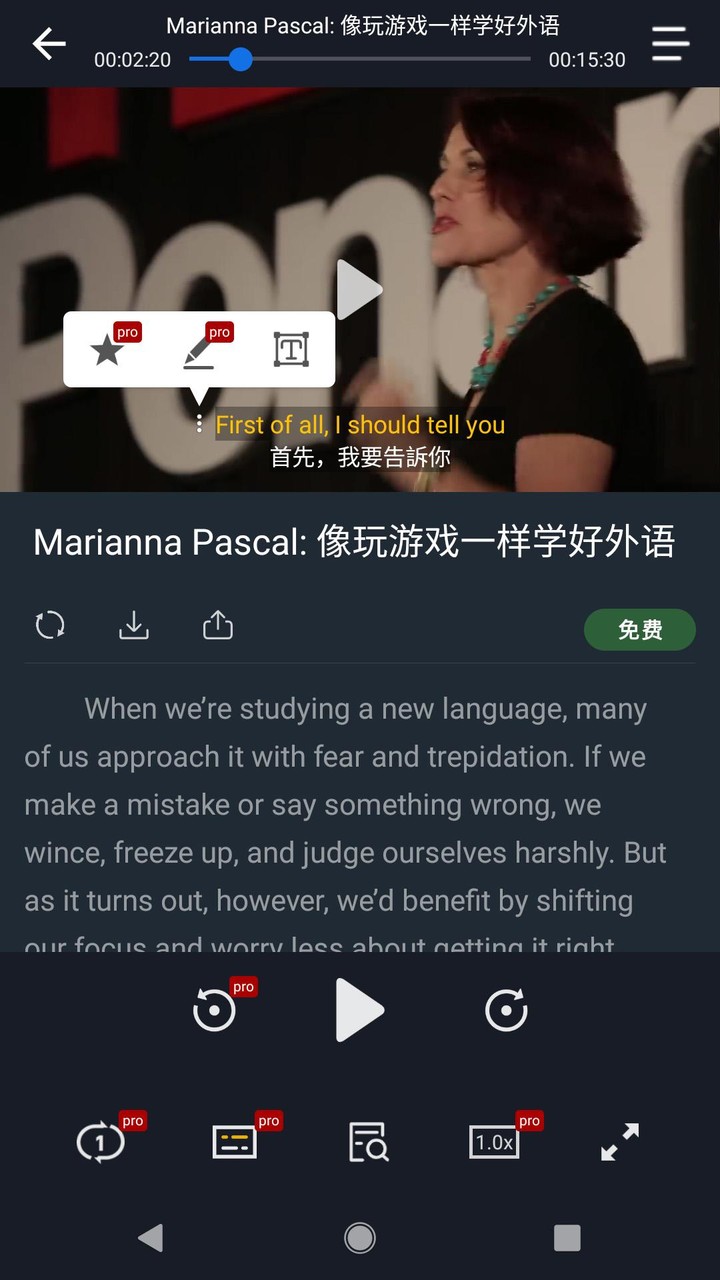Select the English subtitle line
The image size is (720, 1280).
[x=362, y=424]
